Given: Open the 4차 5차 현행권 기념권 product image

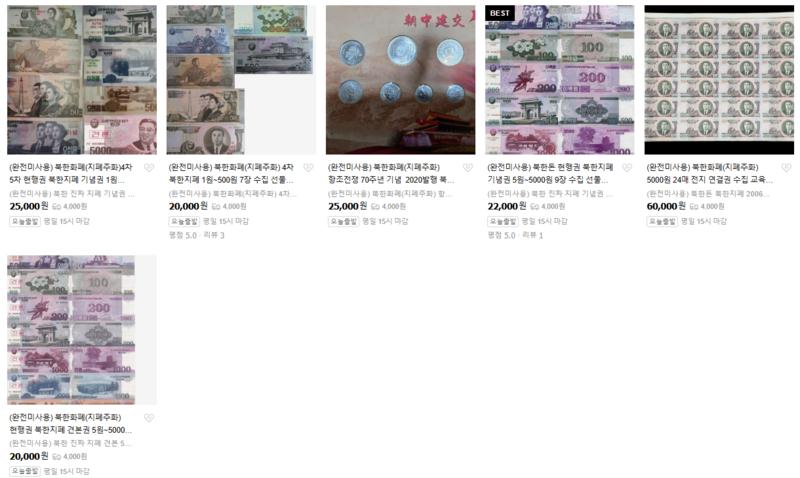Looking at the screenshot, I should tap(82, 80).
